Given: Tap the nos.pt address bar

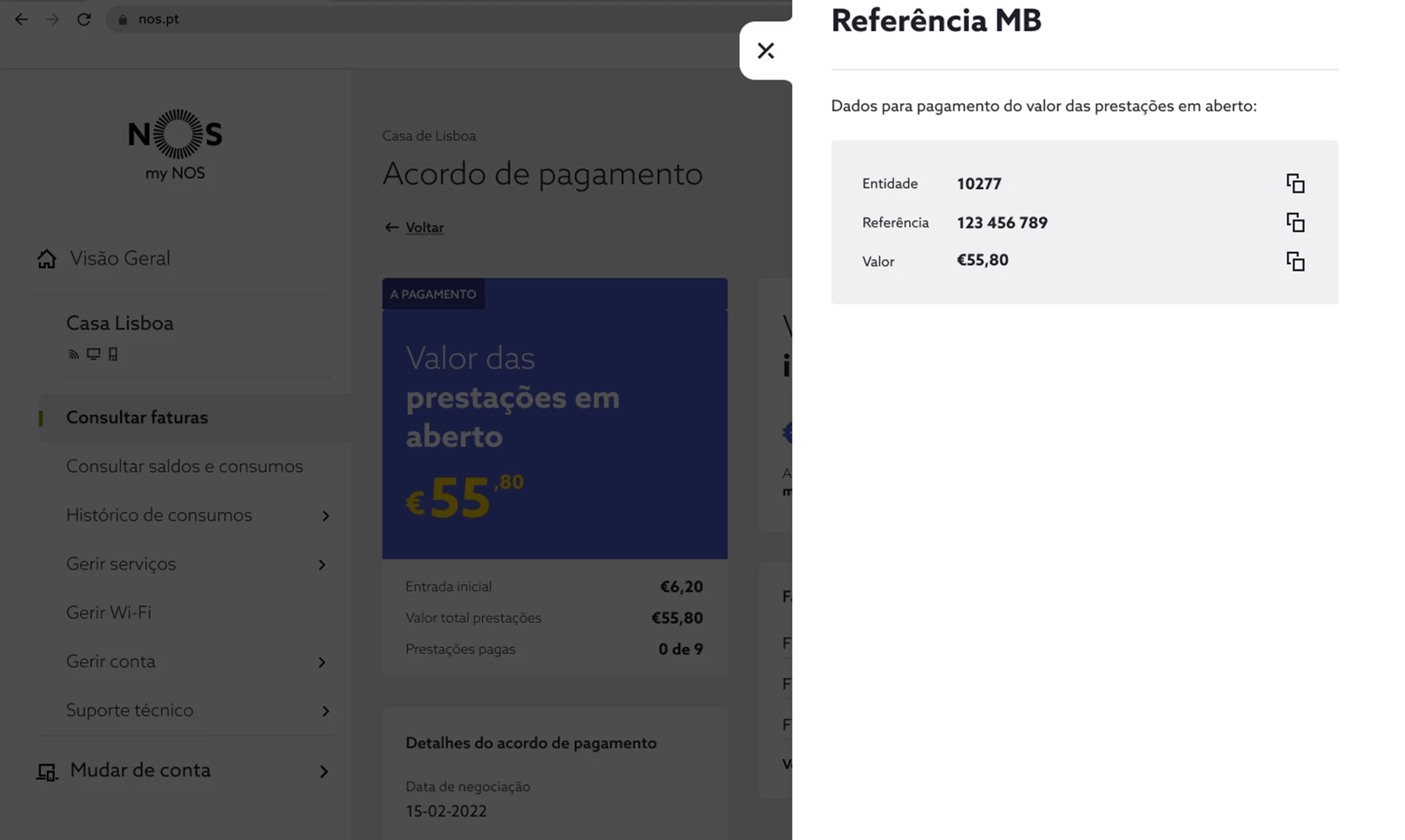Looking at the screenshot, I should coord(438,19).
